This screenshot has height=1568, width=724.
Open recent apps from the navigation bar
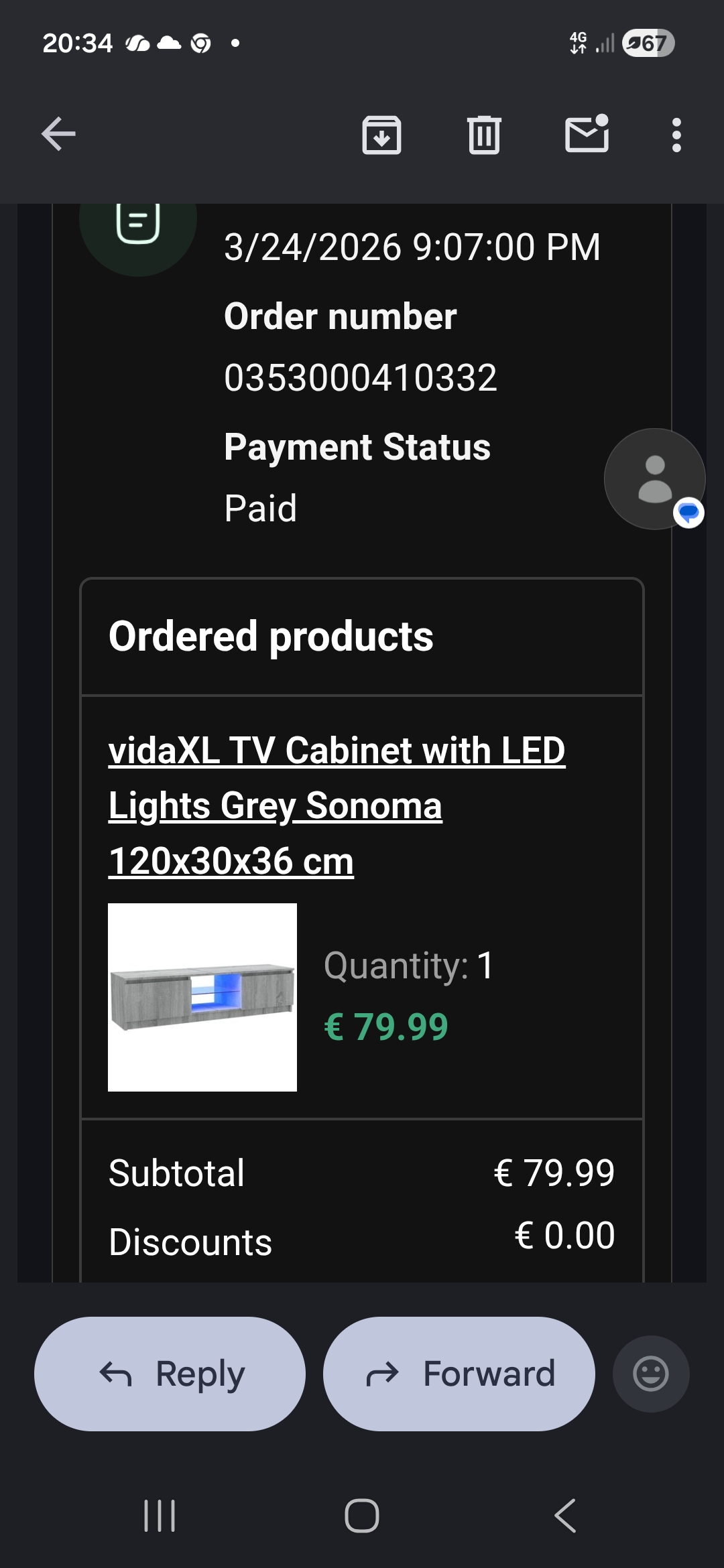coord(160,1516)
